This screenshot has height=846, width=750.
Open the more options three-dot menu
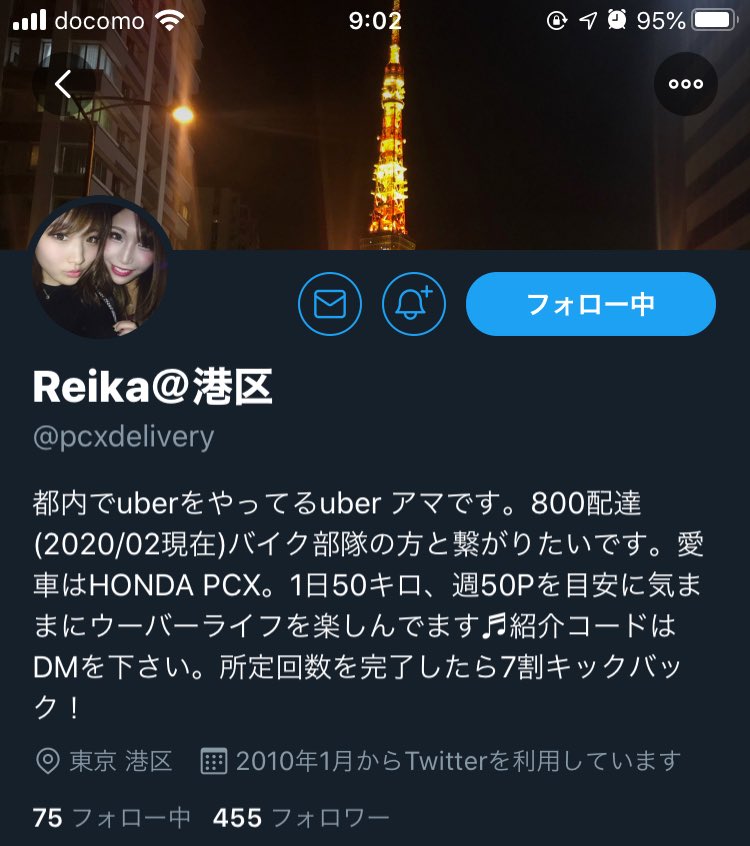(685, 85)
